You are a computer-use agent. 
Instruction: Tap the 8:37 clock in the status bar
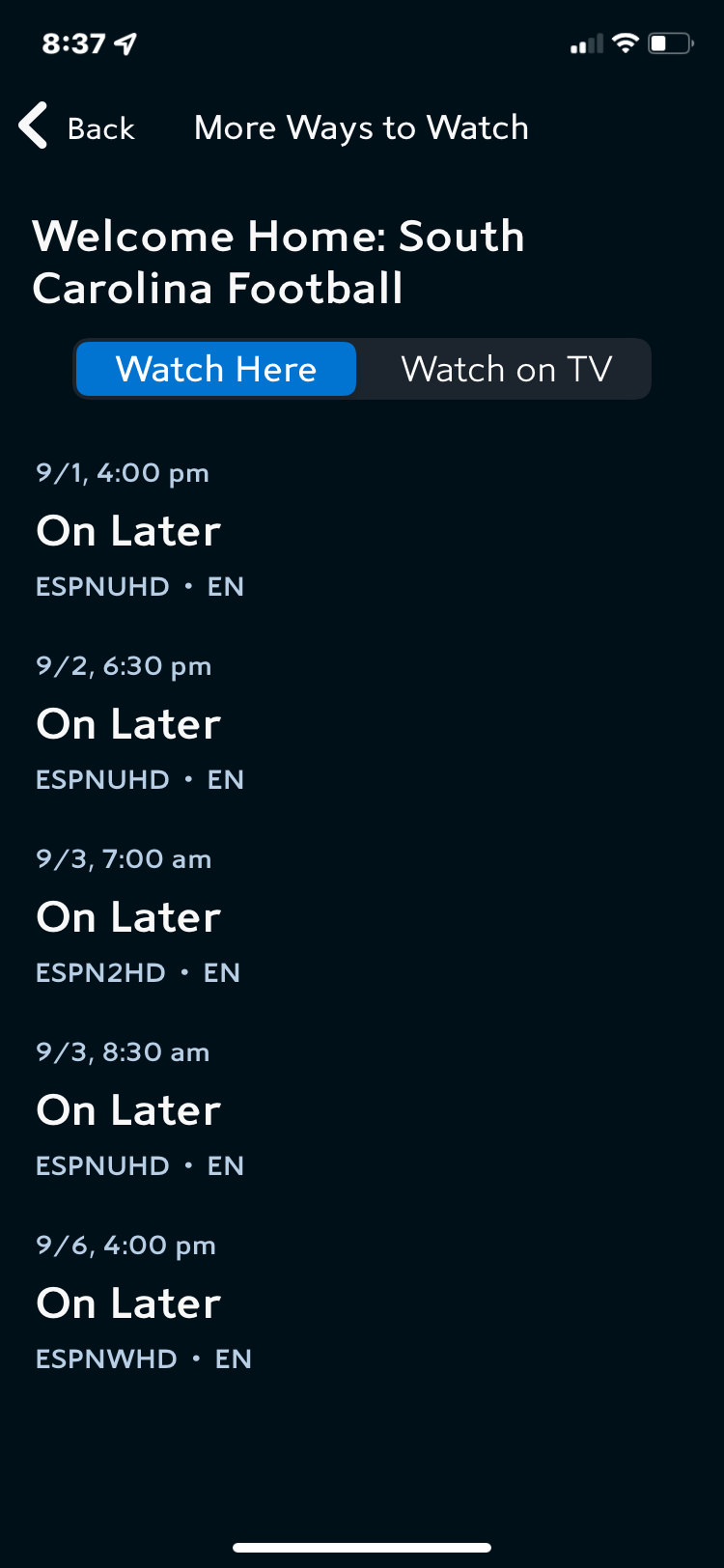(73, 42)
